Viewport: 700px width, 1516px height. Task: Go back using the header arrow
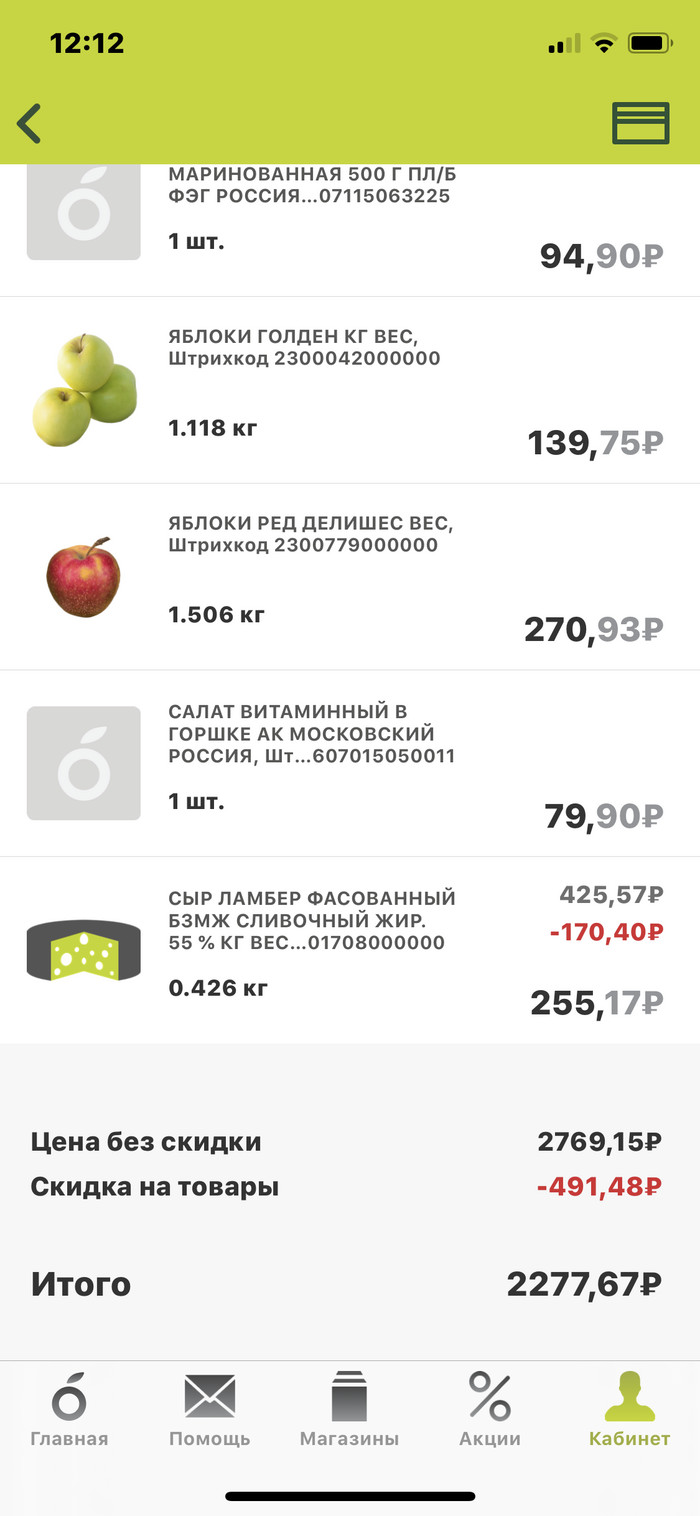coord(30,124)
